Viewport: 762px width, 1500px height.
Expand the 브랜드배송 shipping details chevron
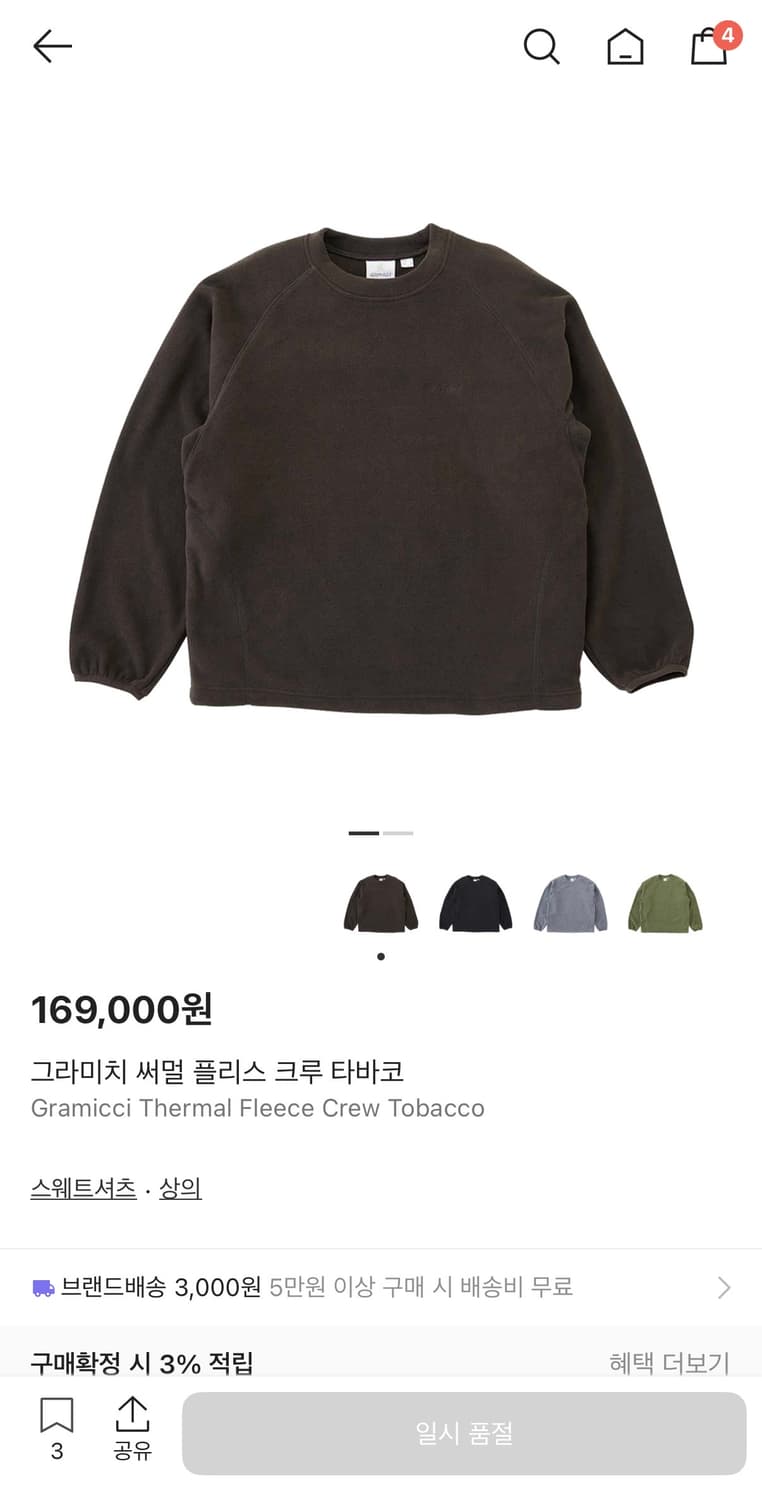[723, 1290]
